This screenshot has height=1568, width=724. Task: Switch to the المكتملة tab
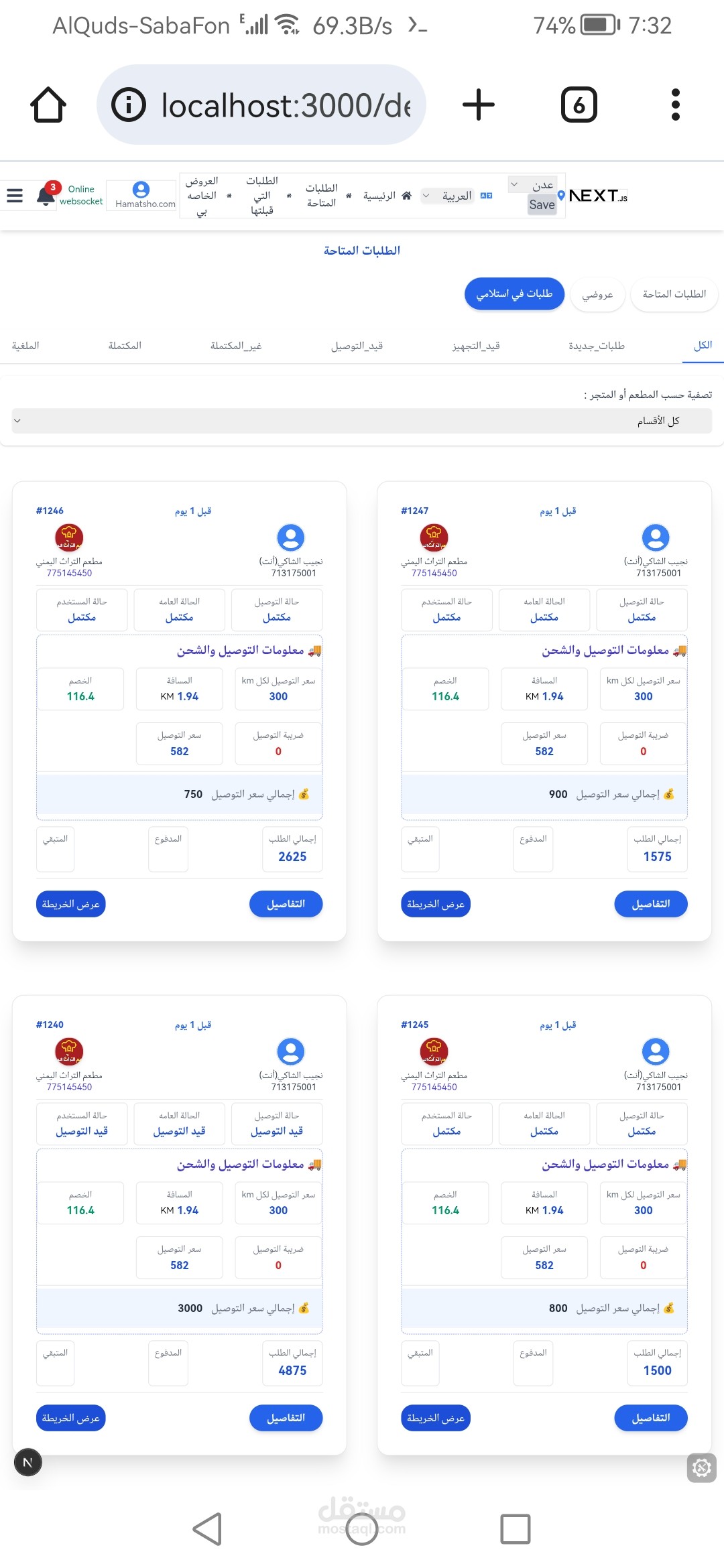125,346
